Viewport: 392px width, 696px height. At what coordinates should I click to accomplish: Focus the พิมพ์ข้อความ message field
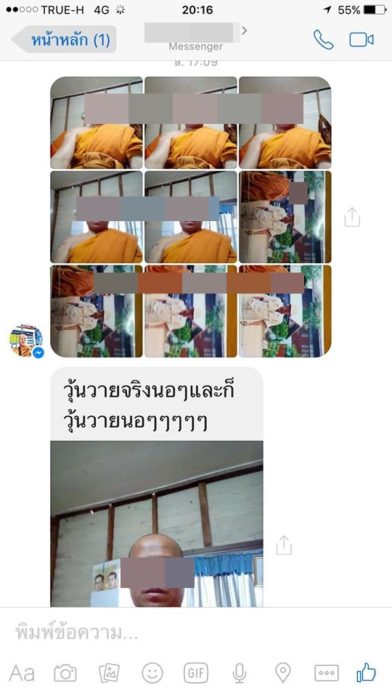point(196,632)
